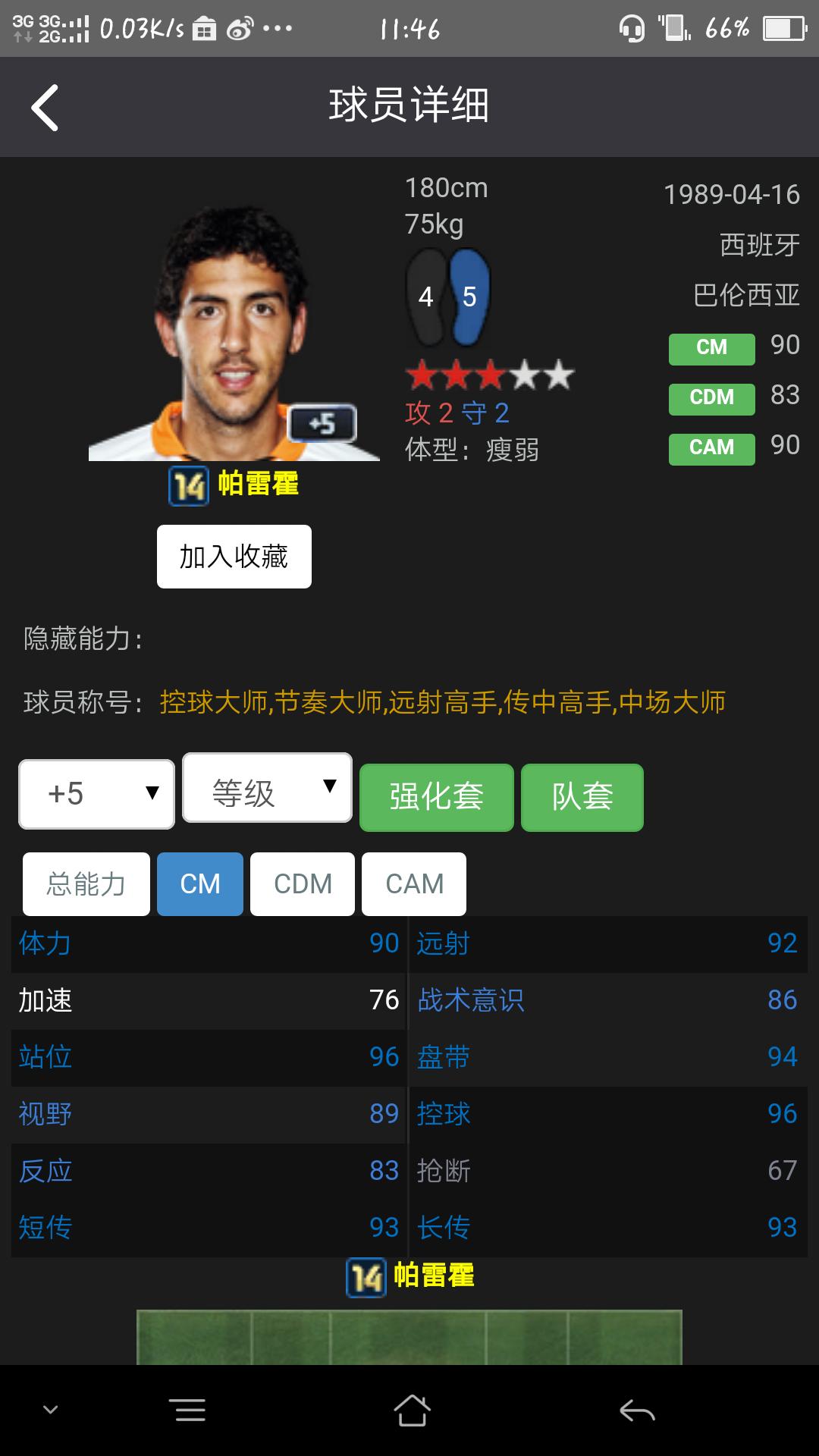Tap the 加入收藏 favorite button

click(234, 556)
